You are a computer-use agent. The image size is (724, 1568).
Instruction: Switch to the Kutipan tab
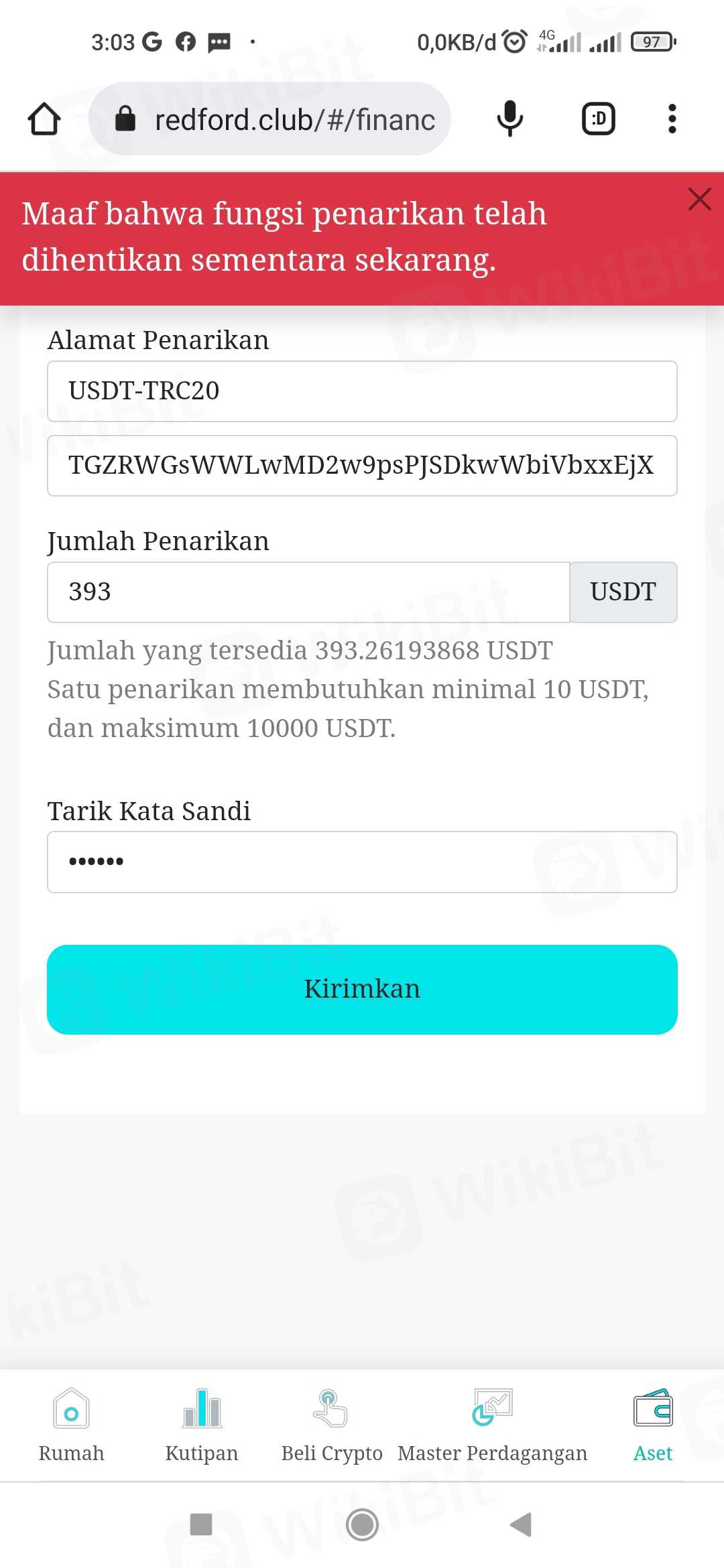pos(202,1425)
